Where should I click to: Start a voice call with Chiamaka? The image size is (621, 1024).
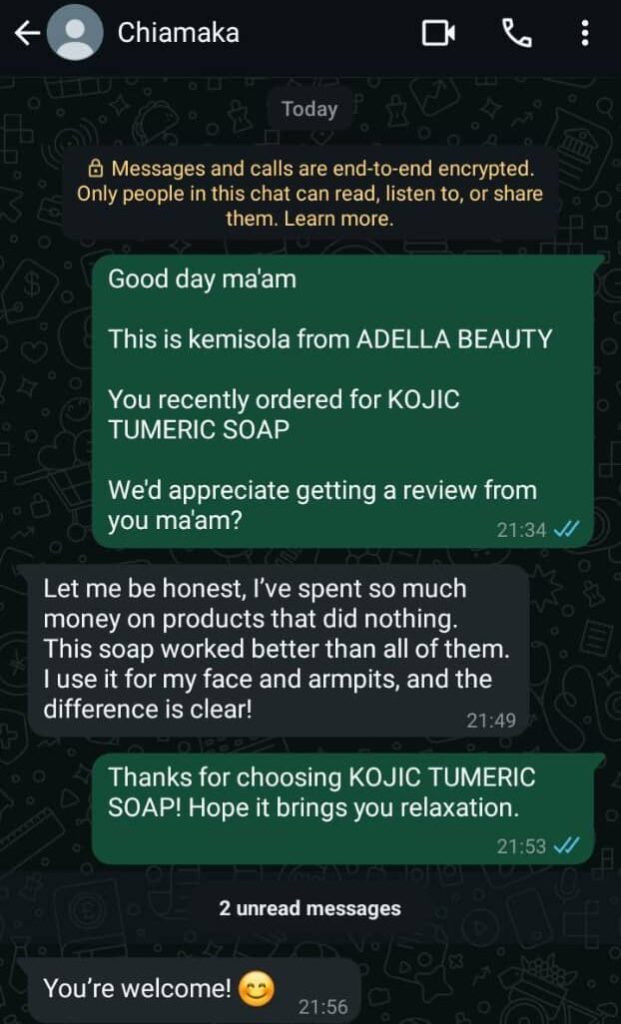click(x=516, y=34)
